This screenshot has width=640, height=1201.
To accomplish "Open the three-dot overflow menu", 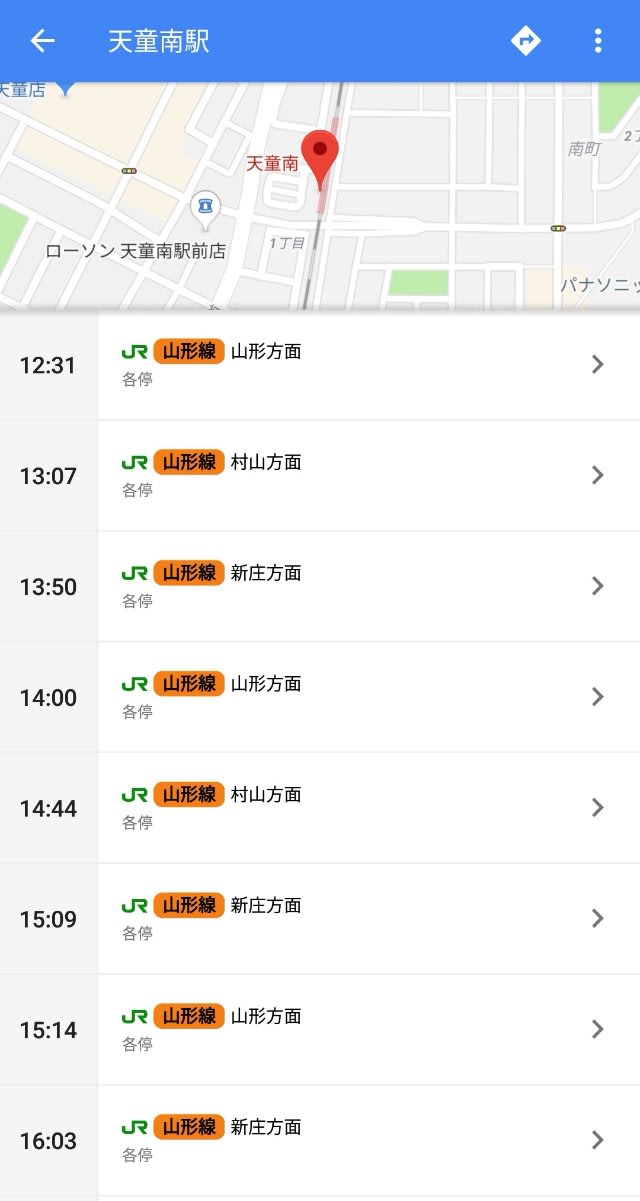I will [597, 41].
